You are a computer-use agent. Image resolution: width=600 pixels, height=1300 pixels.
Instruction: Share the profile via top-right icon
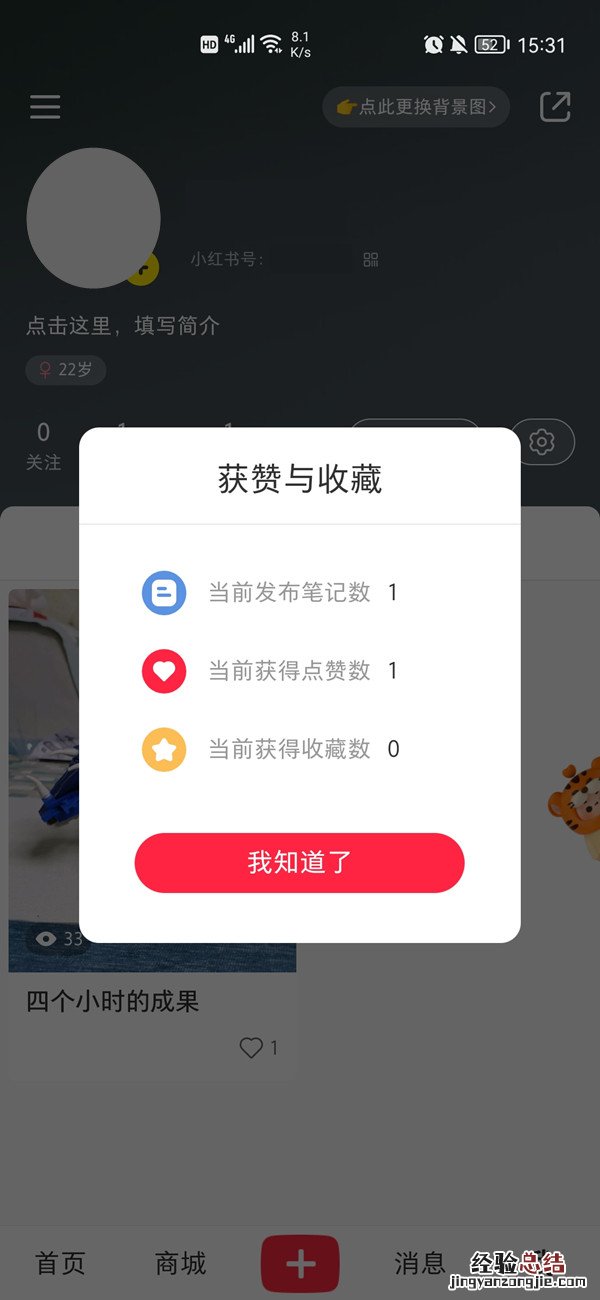[555, 107]
